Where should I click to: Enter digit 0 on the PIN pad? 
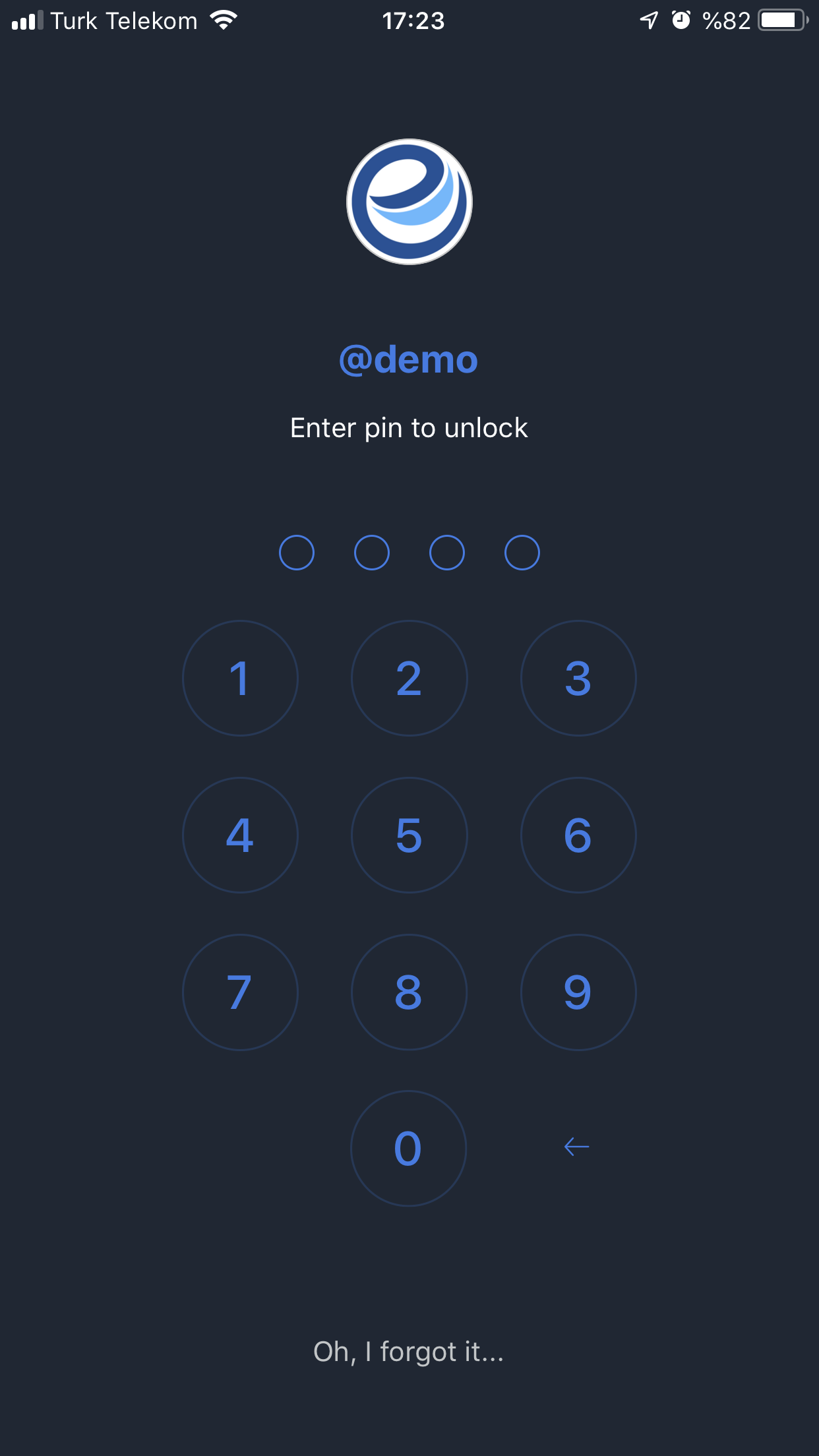click(x=409, y=1148)
